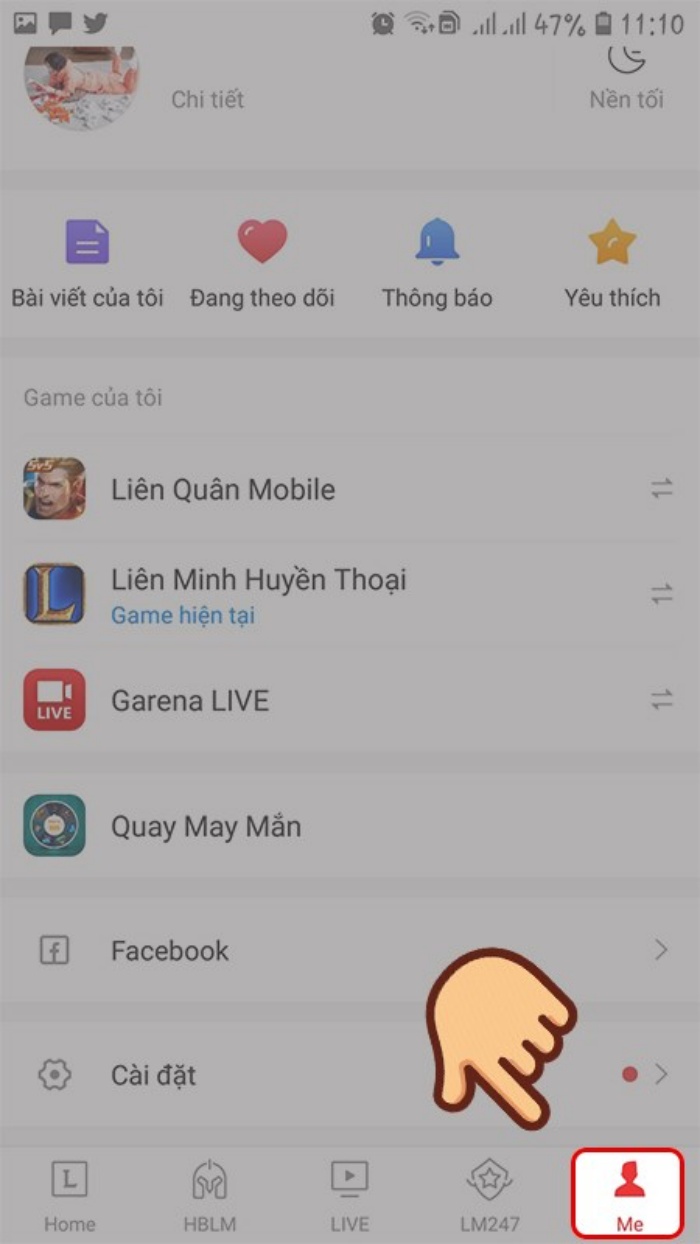The height and width of the screenshot is (1244, 700).
Task: Select Liên Quân Mobile game
Action: pyautogui.click(x=223, y=490)
